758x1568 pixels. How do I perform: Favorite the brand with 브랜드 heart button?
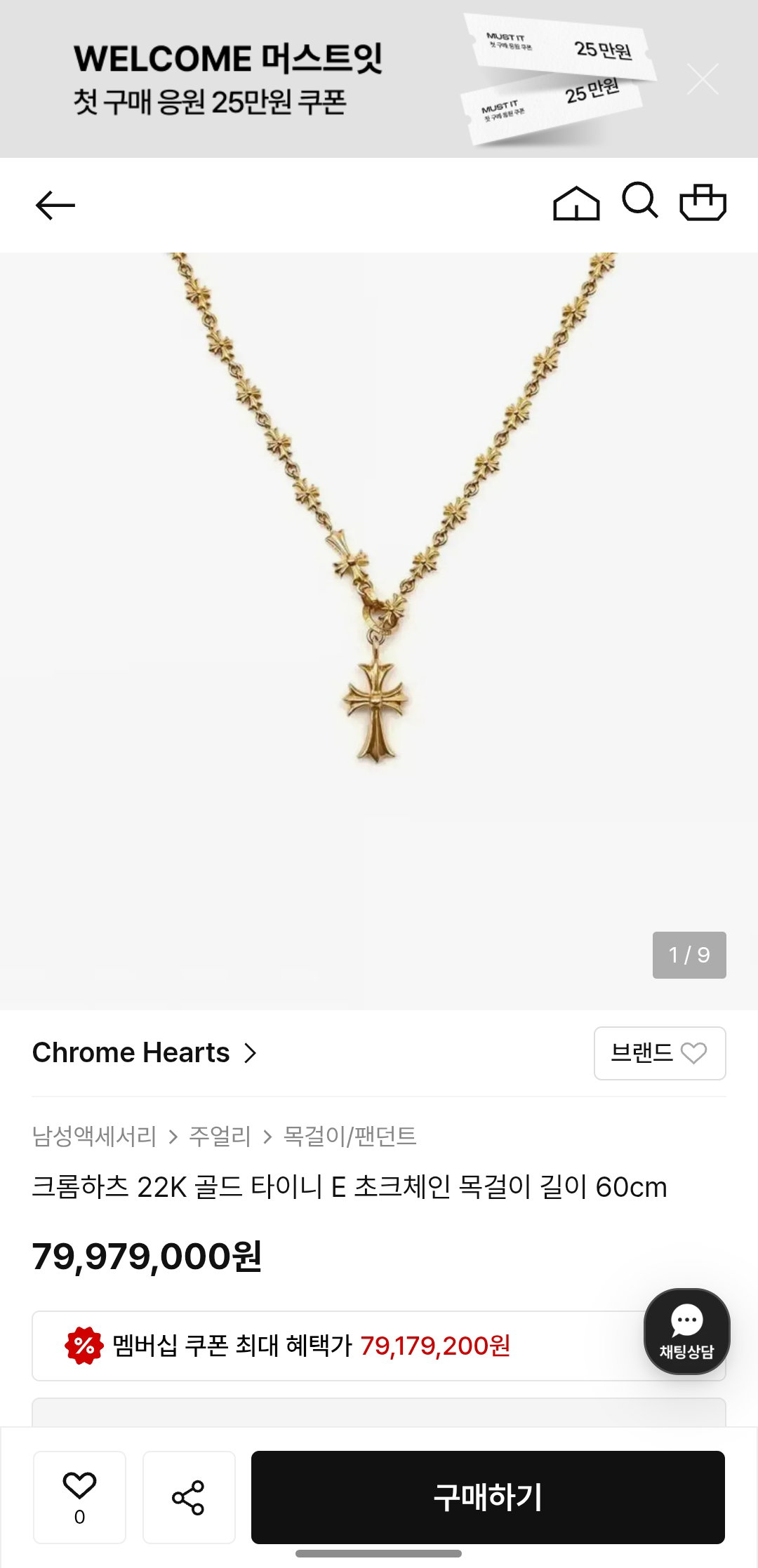660,1053
